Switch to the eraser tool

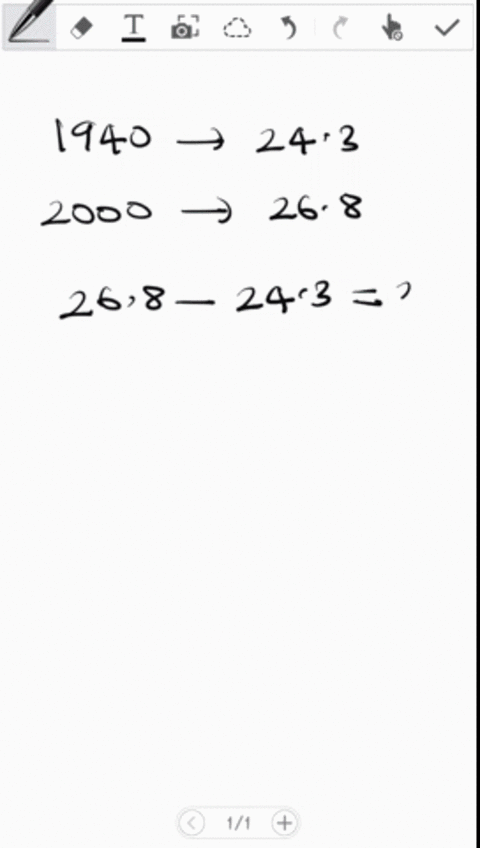coord(82,28)
